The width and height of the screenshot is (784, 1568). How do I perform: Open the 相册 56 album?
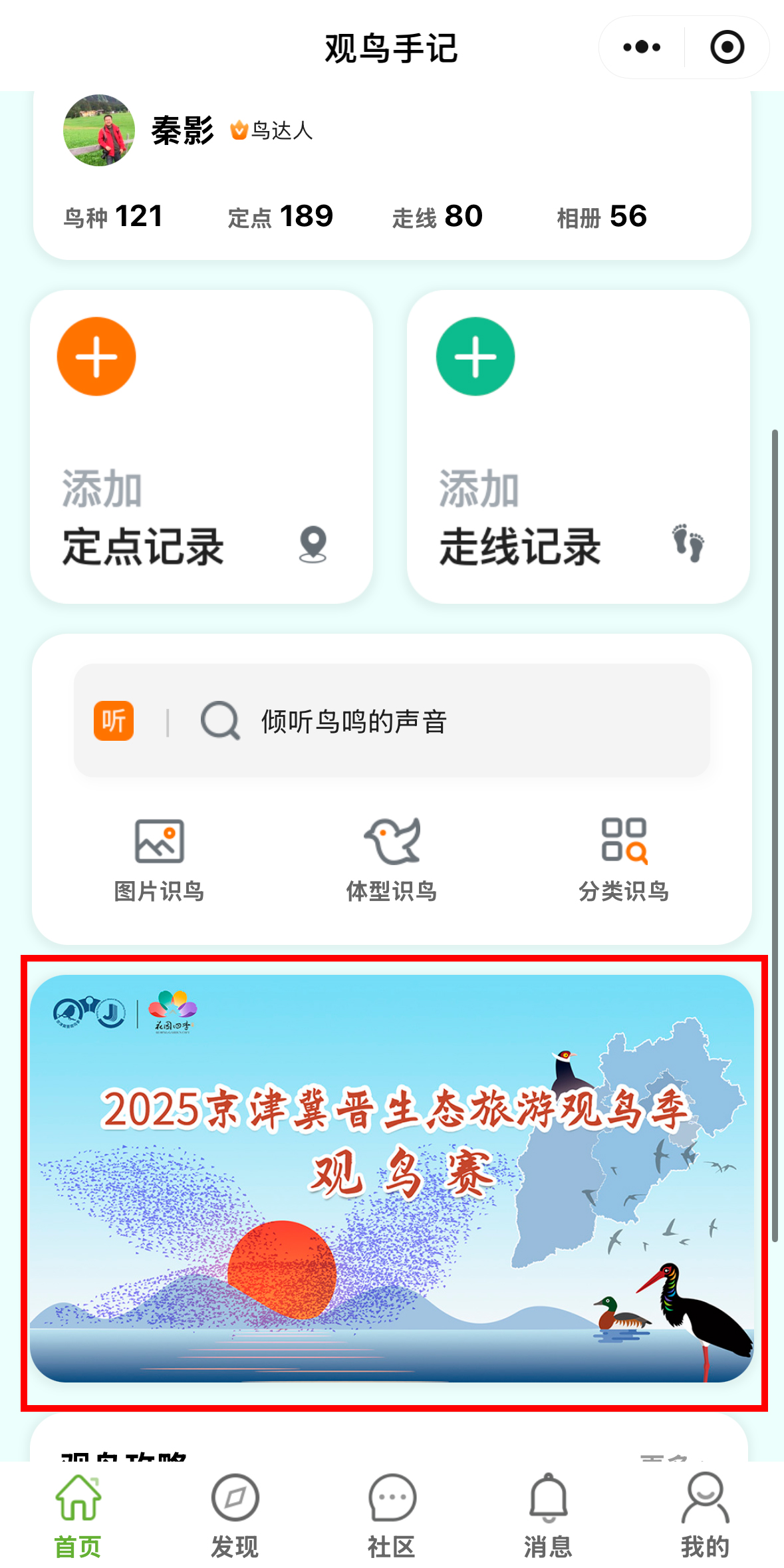602,217
